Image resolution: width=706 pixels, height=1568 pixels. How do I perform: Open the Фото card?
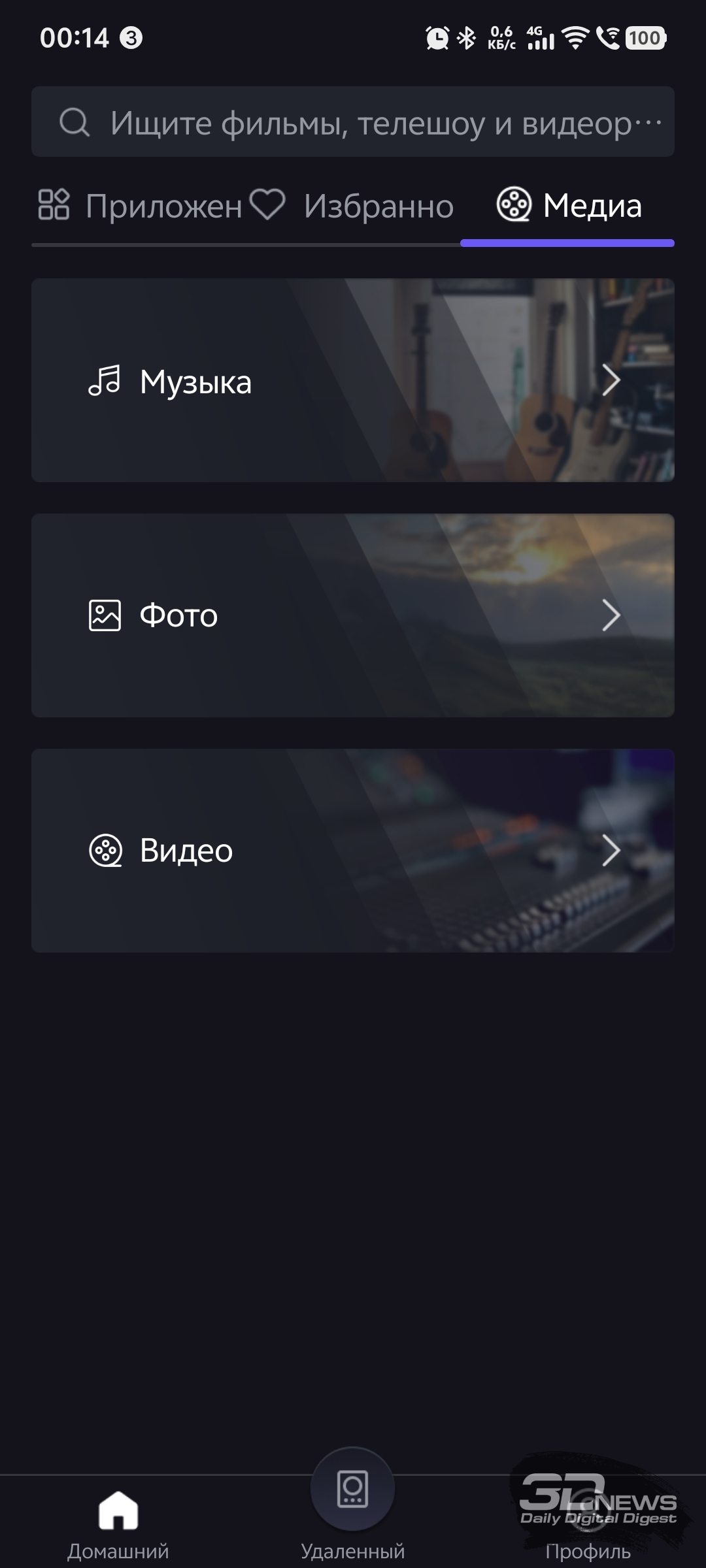coord(353,615)
